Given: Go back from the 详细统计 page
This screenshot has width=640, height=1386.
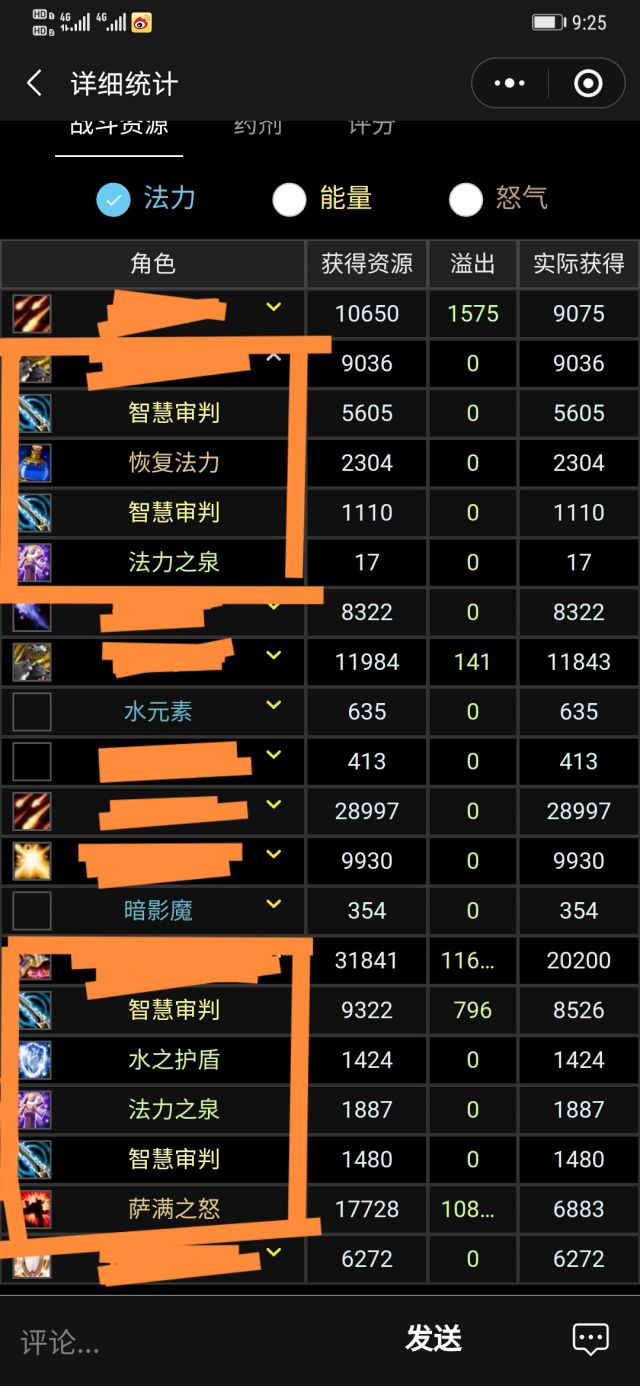Looking at the screenshot, I should pyautogui.click(x=34, y=83).
